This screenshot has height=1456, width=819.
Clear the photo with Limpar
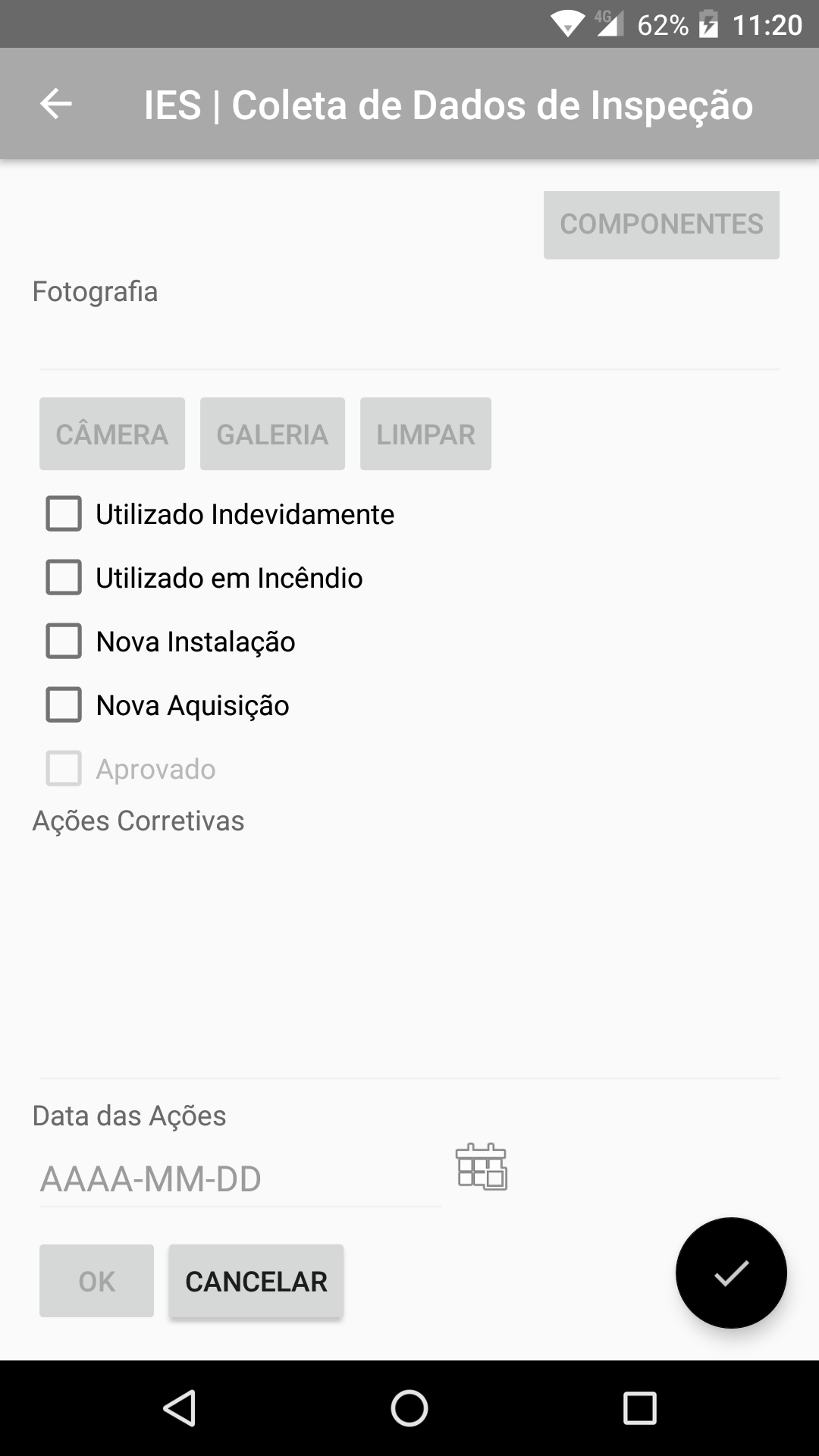[x=425, y=434]
